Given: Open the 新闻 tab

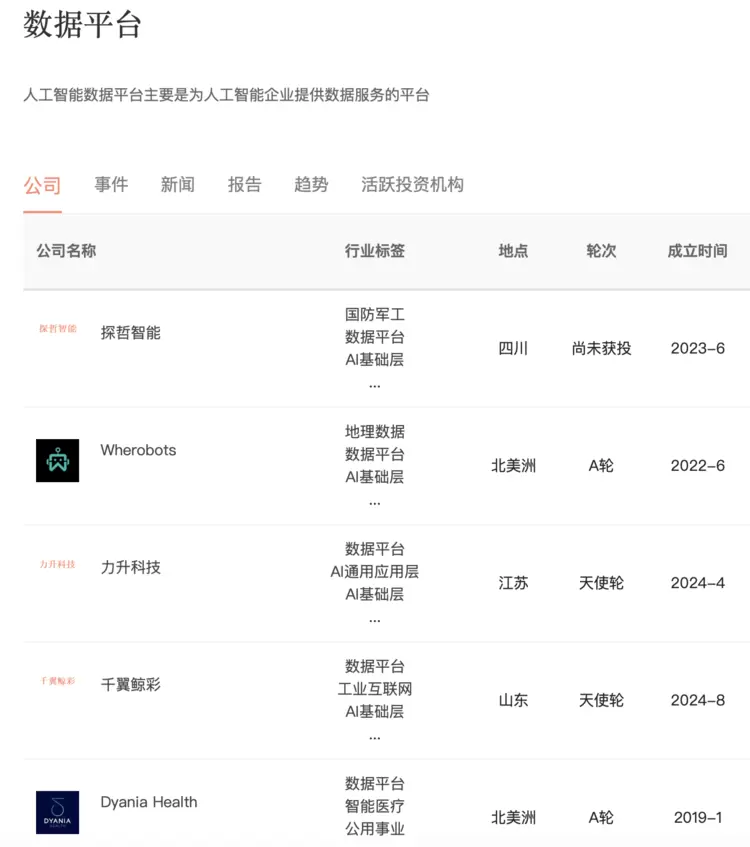Looking at the screenshot, I should click(177, 184).
